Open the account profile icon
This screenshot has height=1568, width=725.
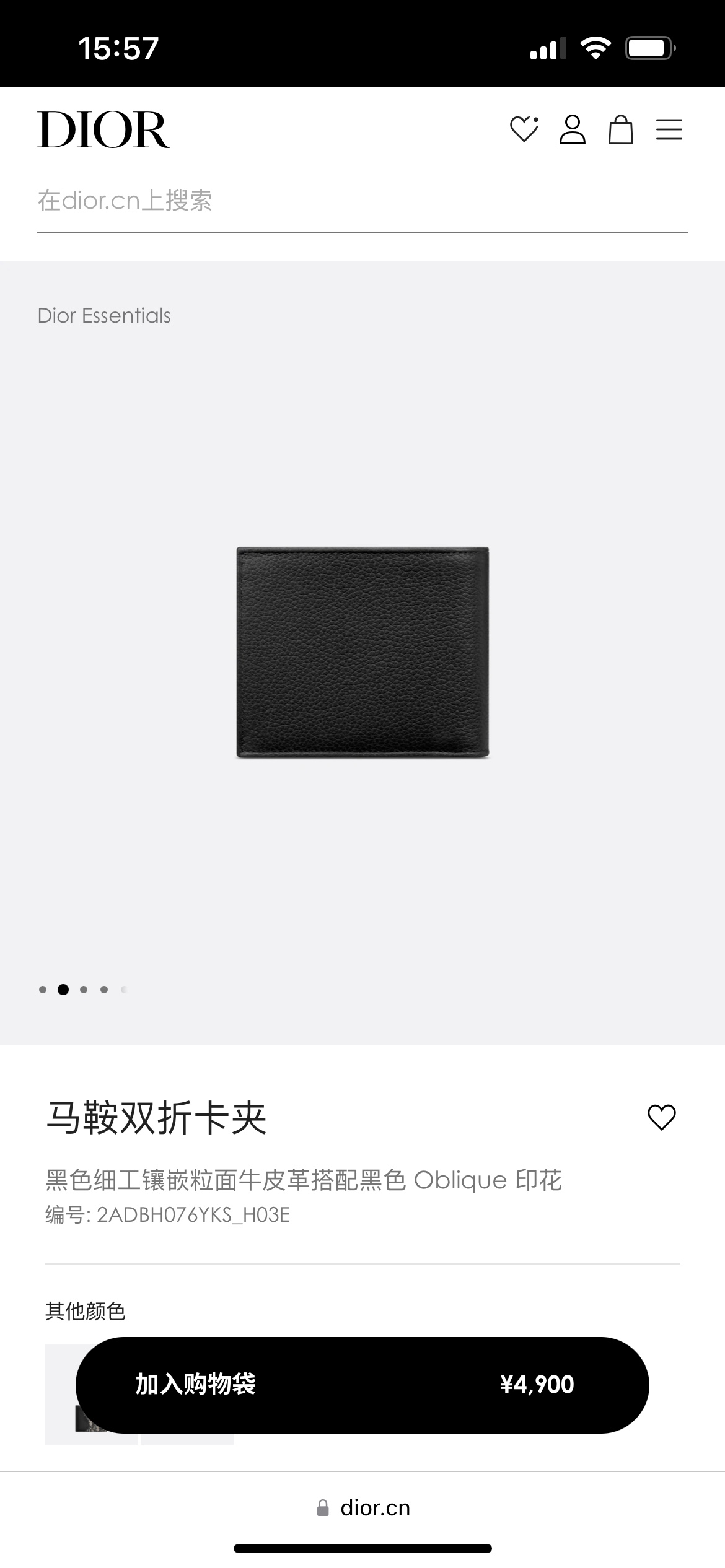(x=572, y=129)
